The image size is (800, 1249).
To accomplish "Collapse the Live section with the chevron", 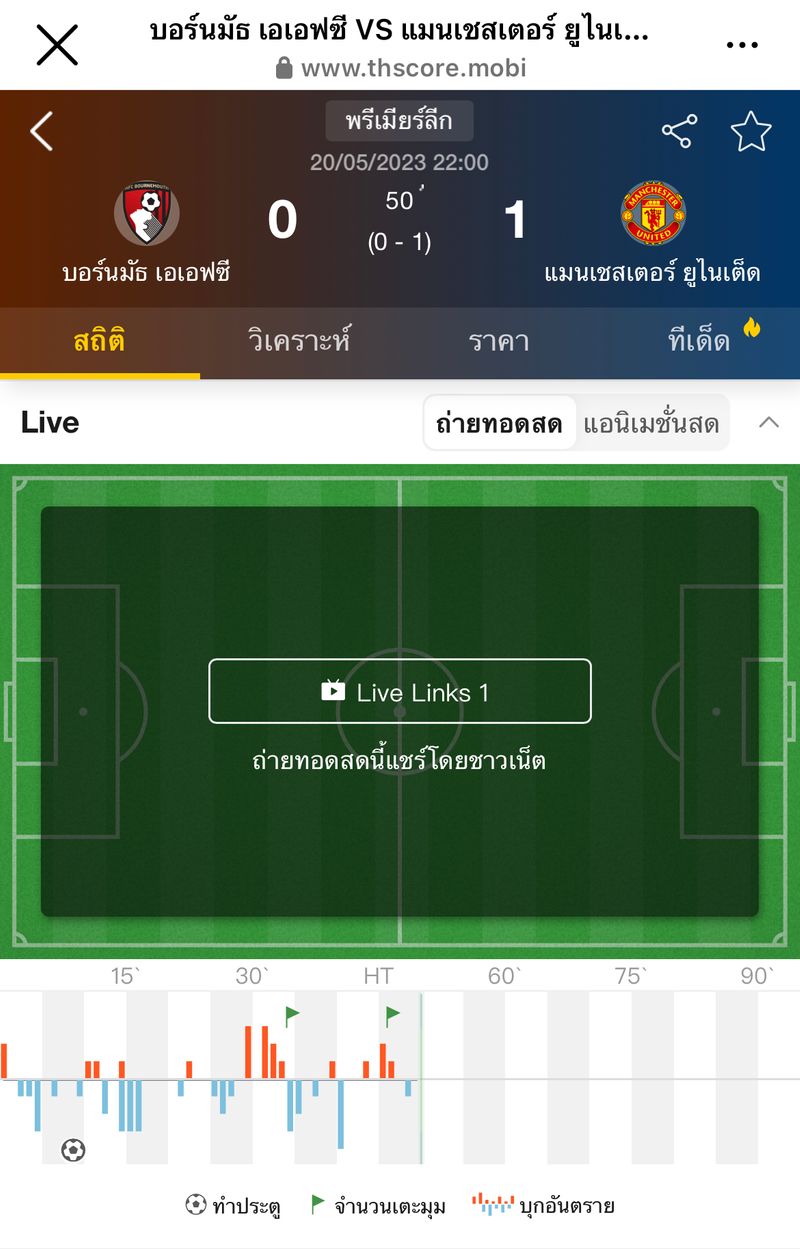I will 769,423.
